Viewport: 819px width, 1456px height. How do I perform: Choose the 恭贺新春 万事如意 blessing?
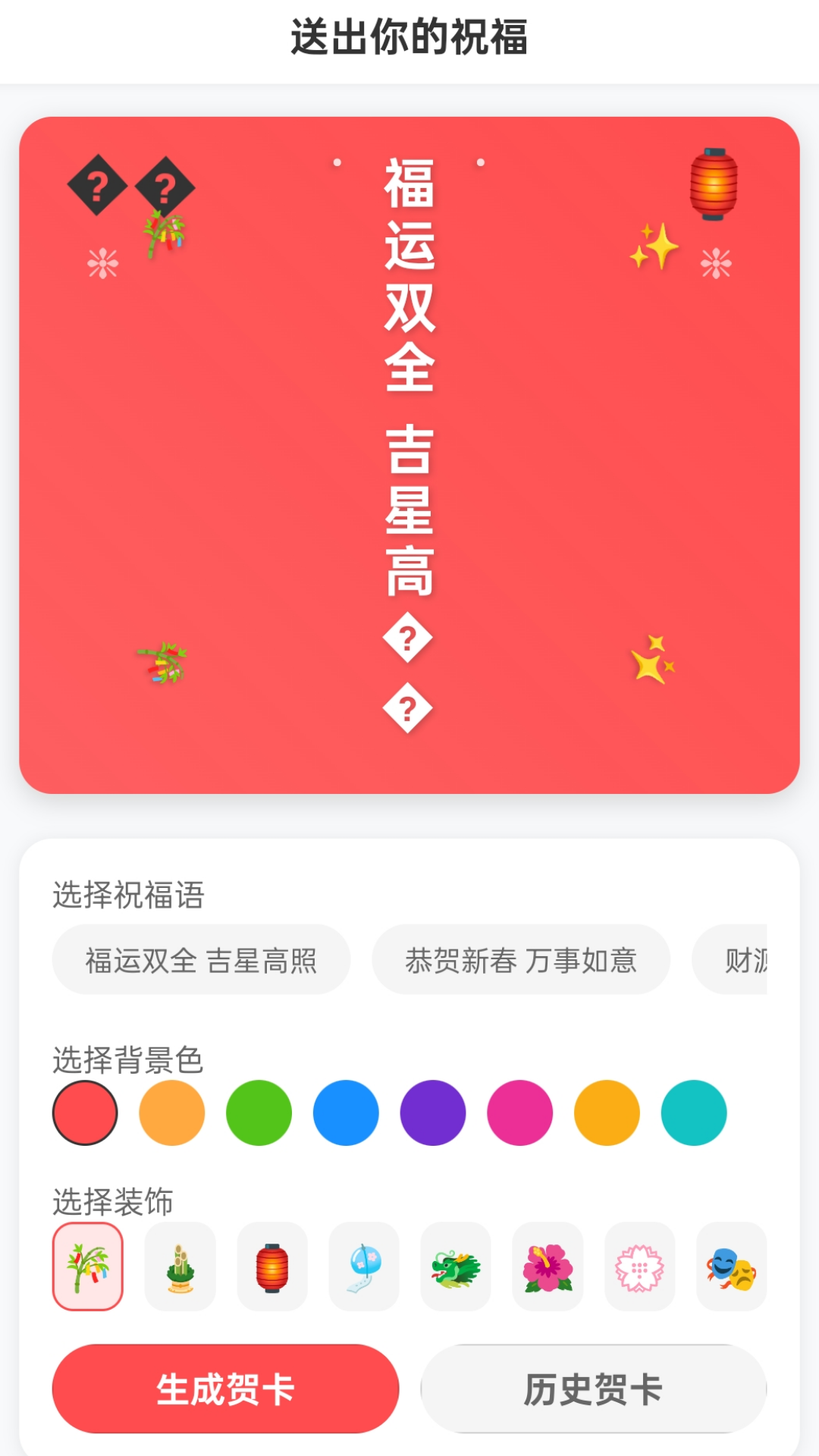[521, 959]
